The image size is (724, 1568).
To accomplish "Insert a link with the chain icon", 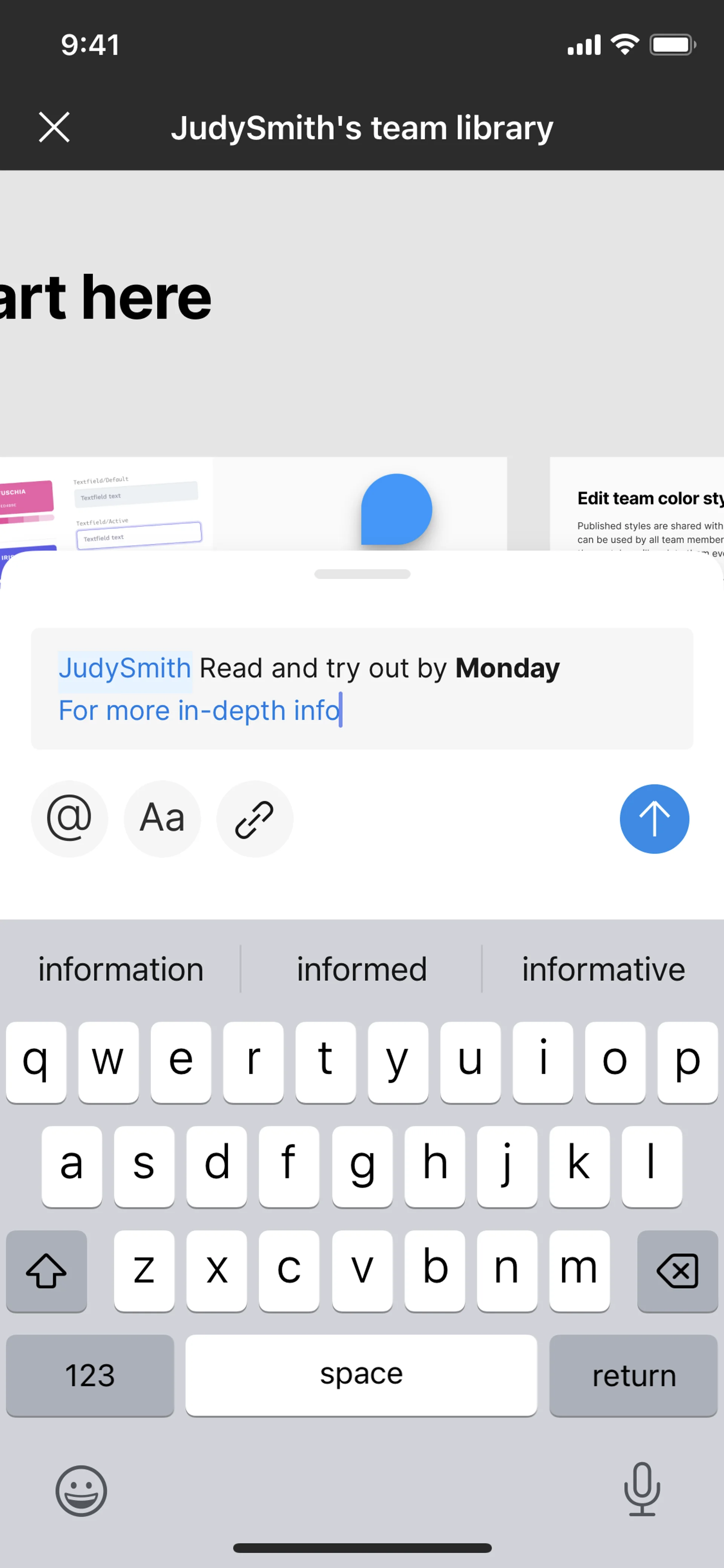I will coord(254,819).
